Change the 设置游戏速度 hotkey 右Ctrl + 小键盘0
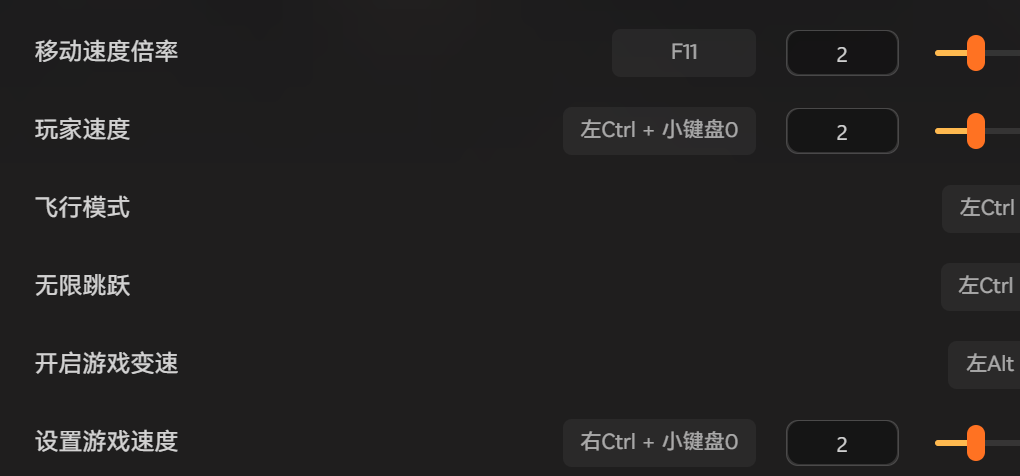The image size is (1020, 476). click(x=659, y=442)
